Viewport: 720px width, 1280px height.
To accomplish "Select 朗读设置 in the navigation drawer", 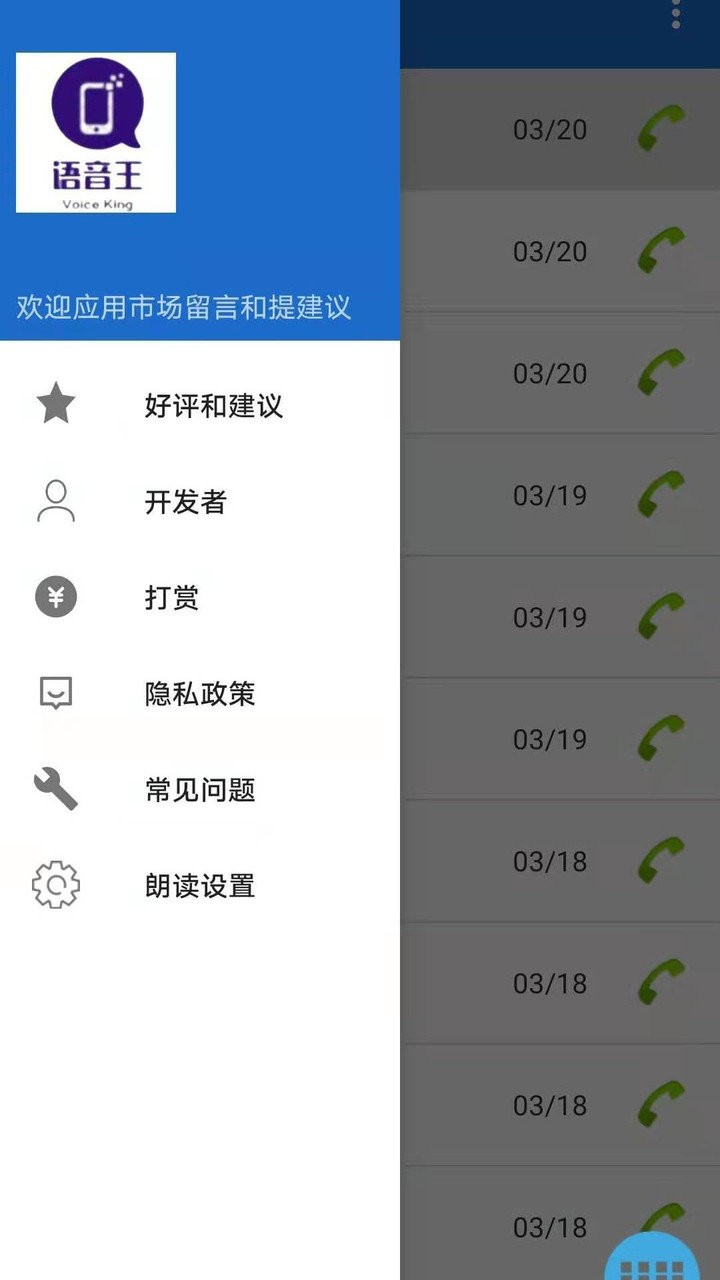I will 200,886.
